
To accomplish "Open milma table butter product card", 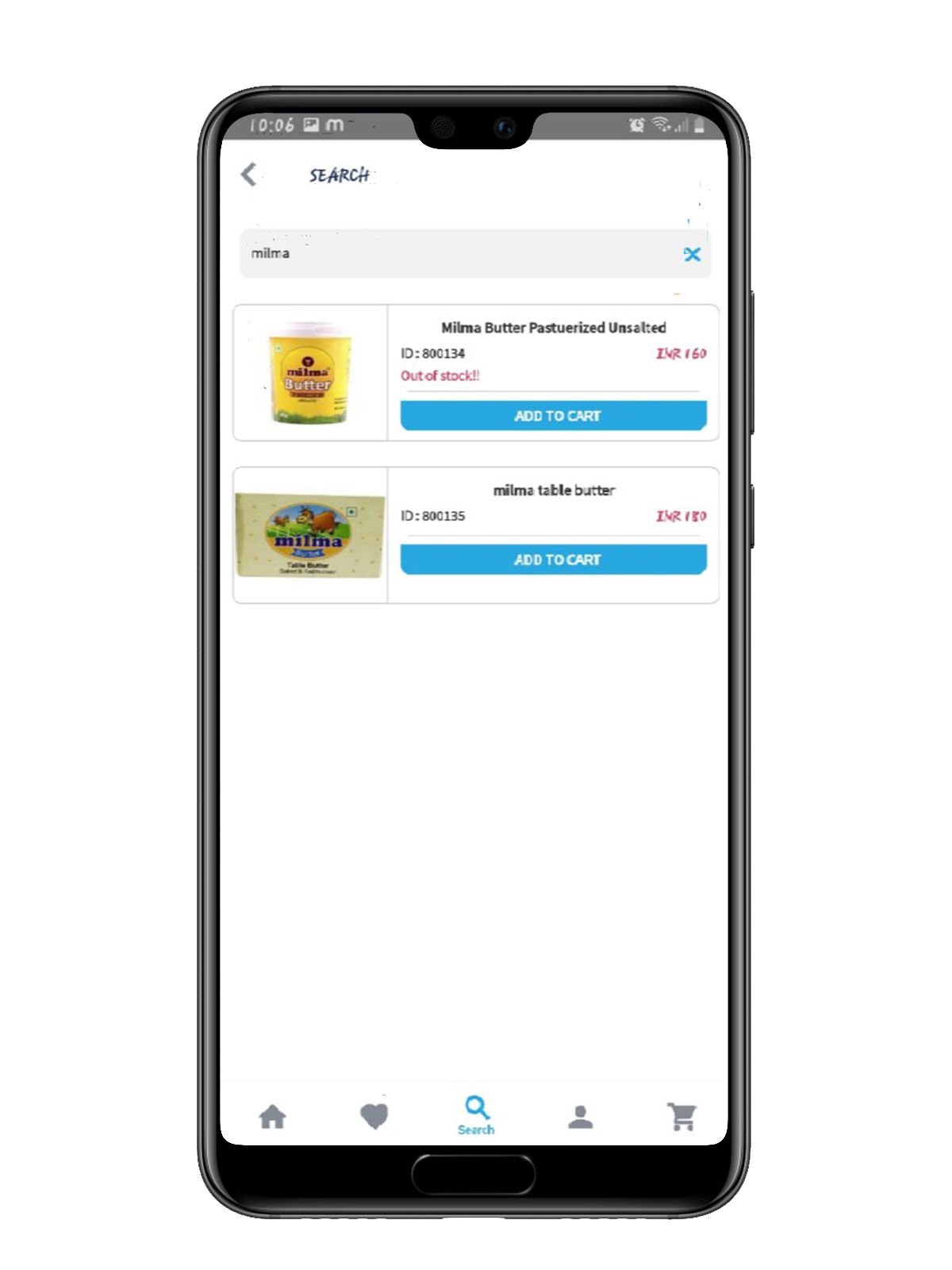I will pos(553,491).
